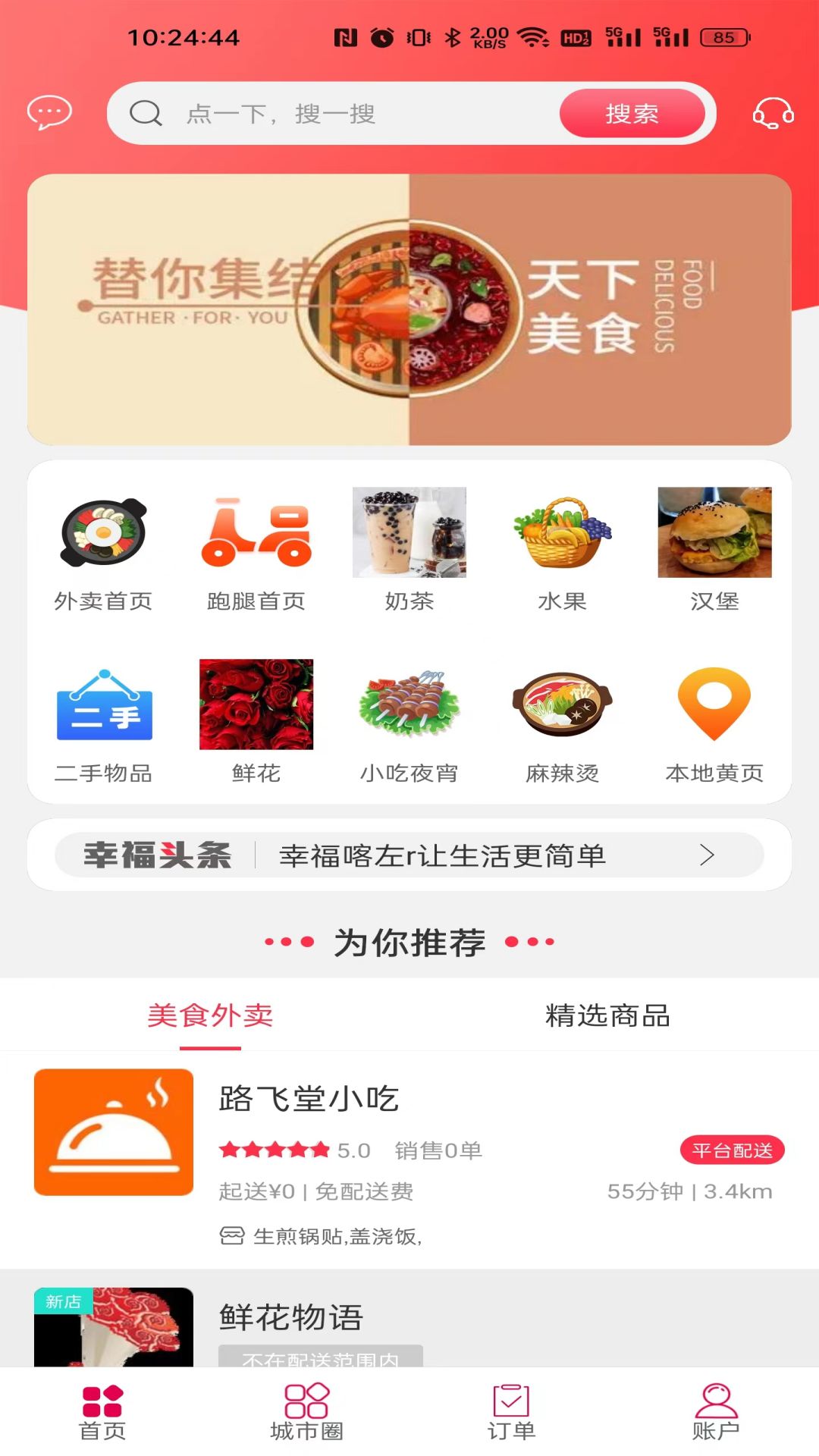
Task: Open the 二手物品 category
Action: (103, 723)
